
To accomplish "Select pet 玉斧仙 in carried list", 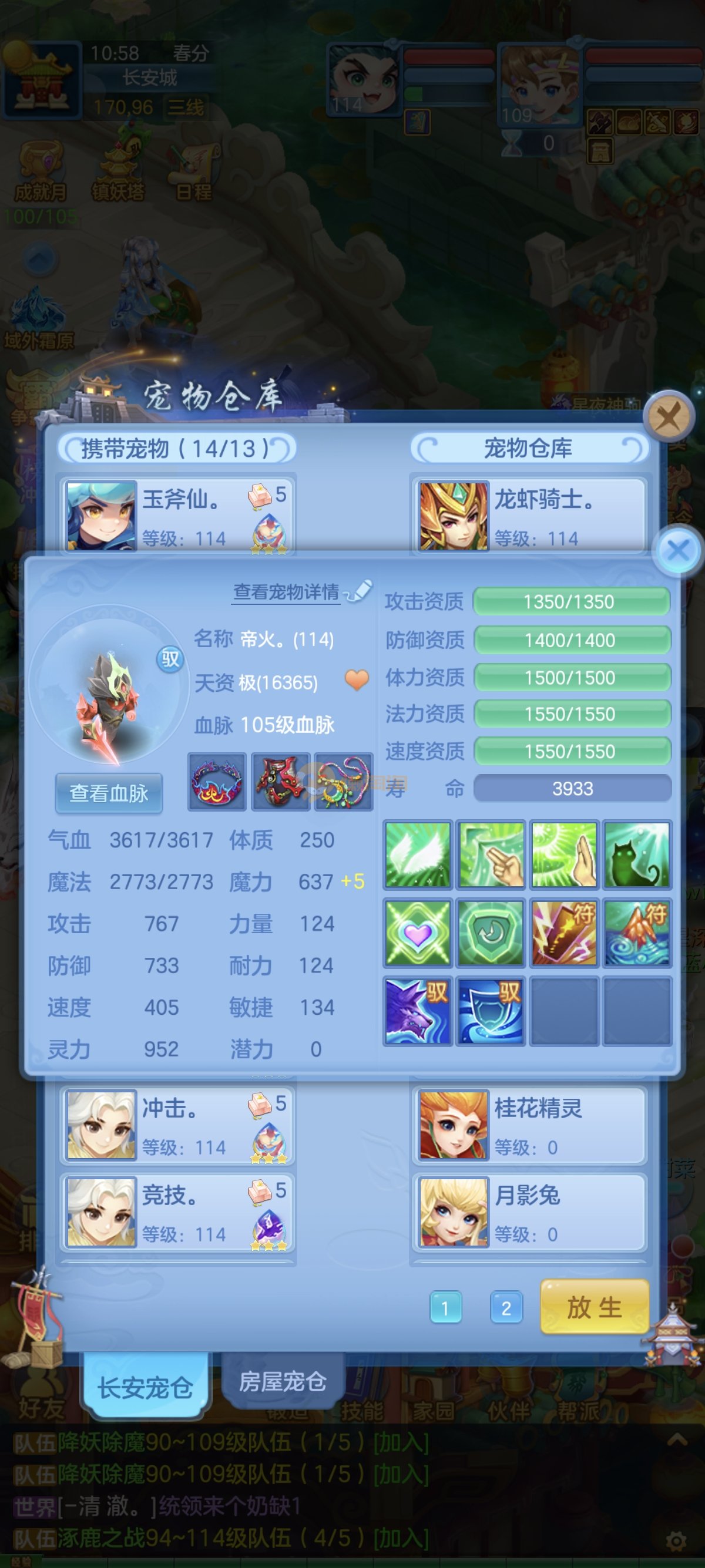I will tap(177, 515).
